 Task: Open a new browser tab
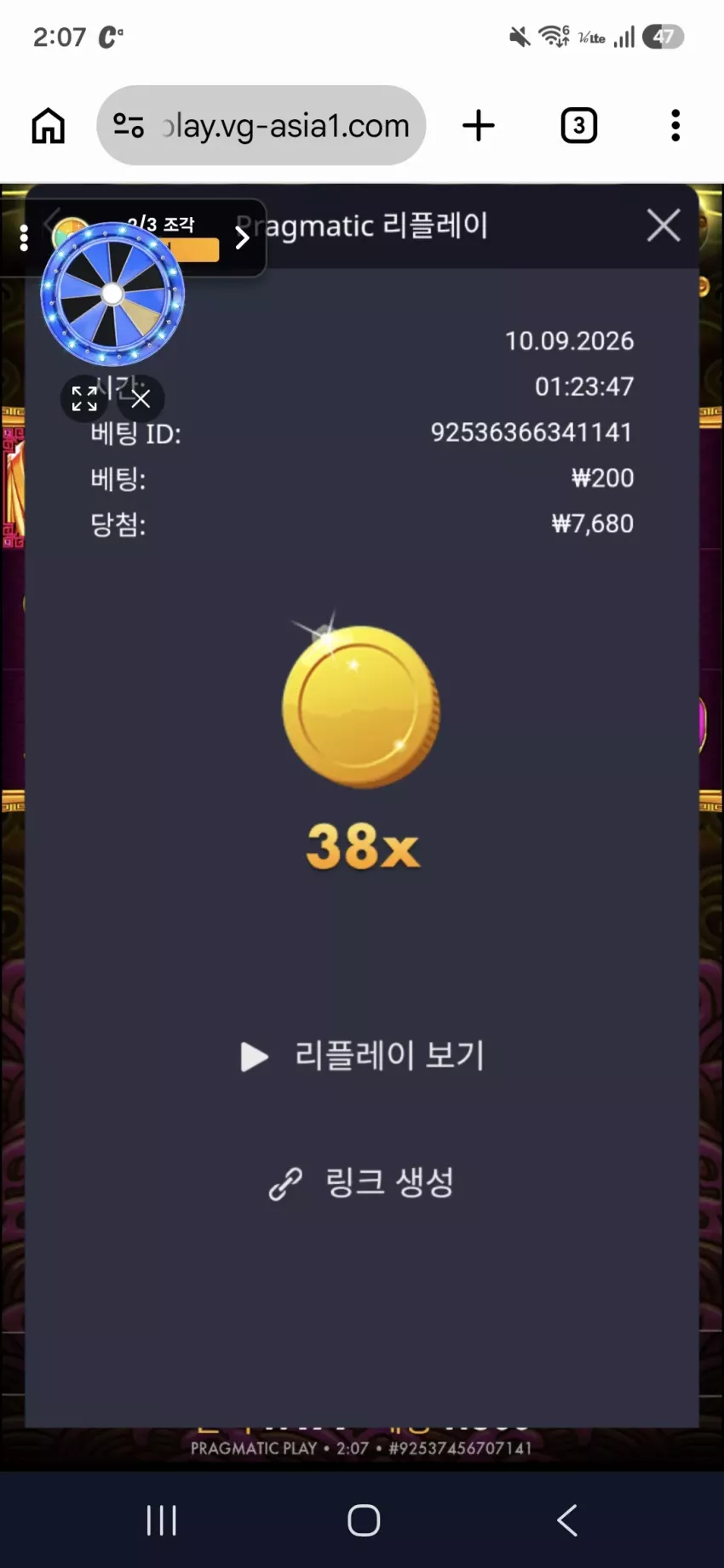pos(479,126)
